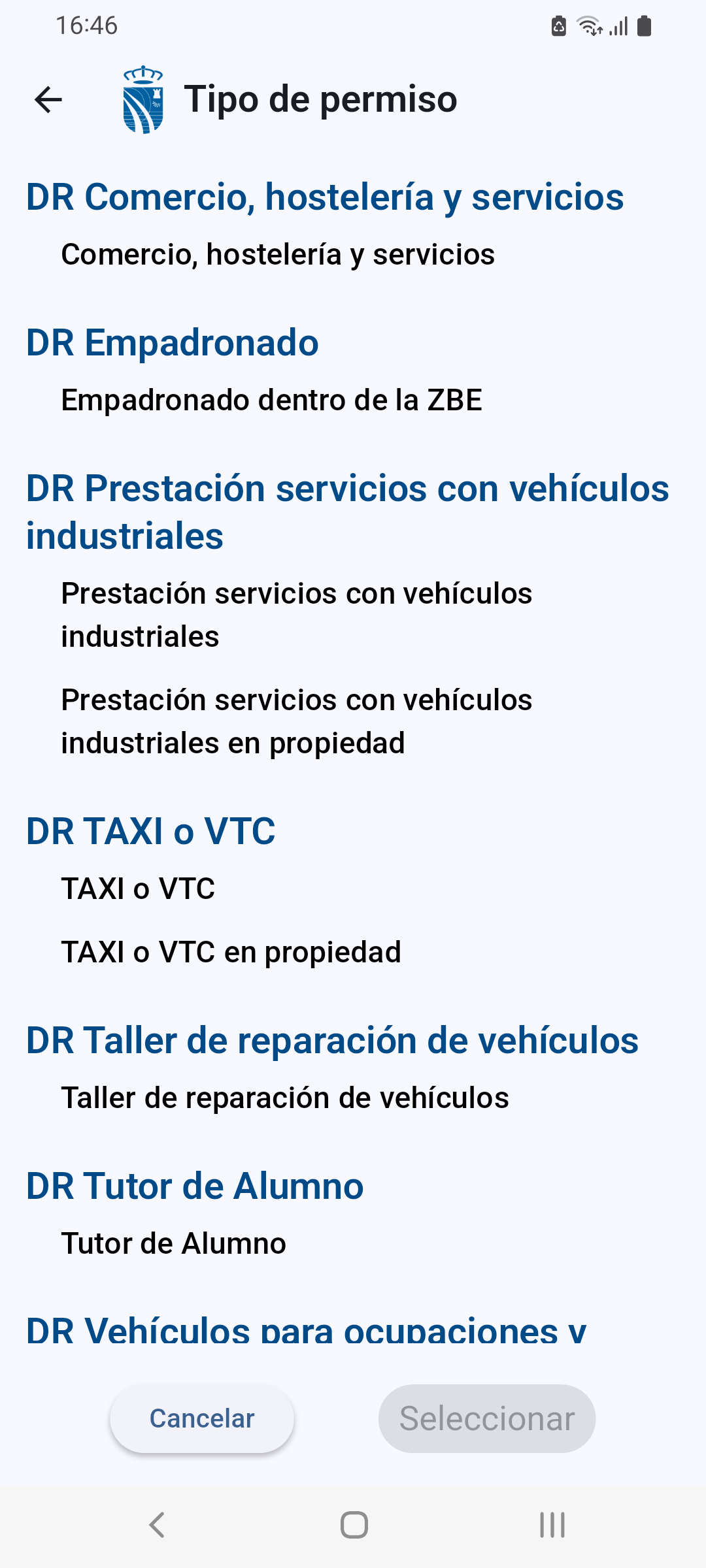The height and width of the screenshot is (1568, 706).
Task: Choose the TAXI o VTC option
Action: point(138,889)
